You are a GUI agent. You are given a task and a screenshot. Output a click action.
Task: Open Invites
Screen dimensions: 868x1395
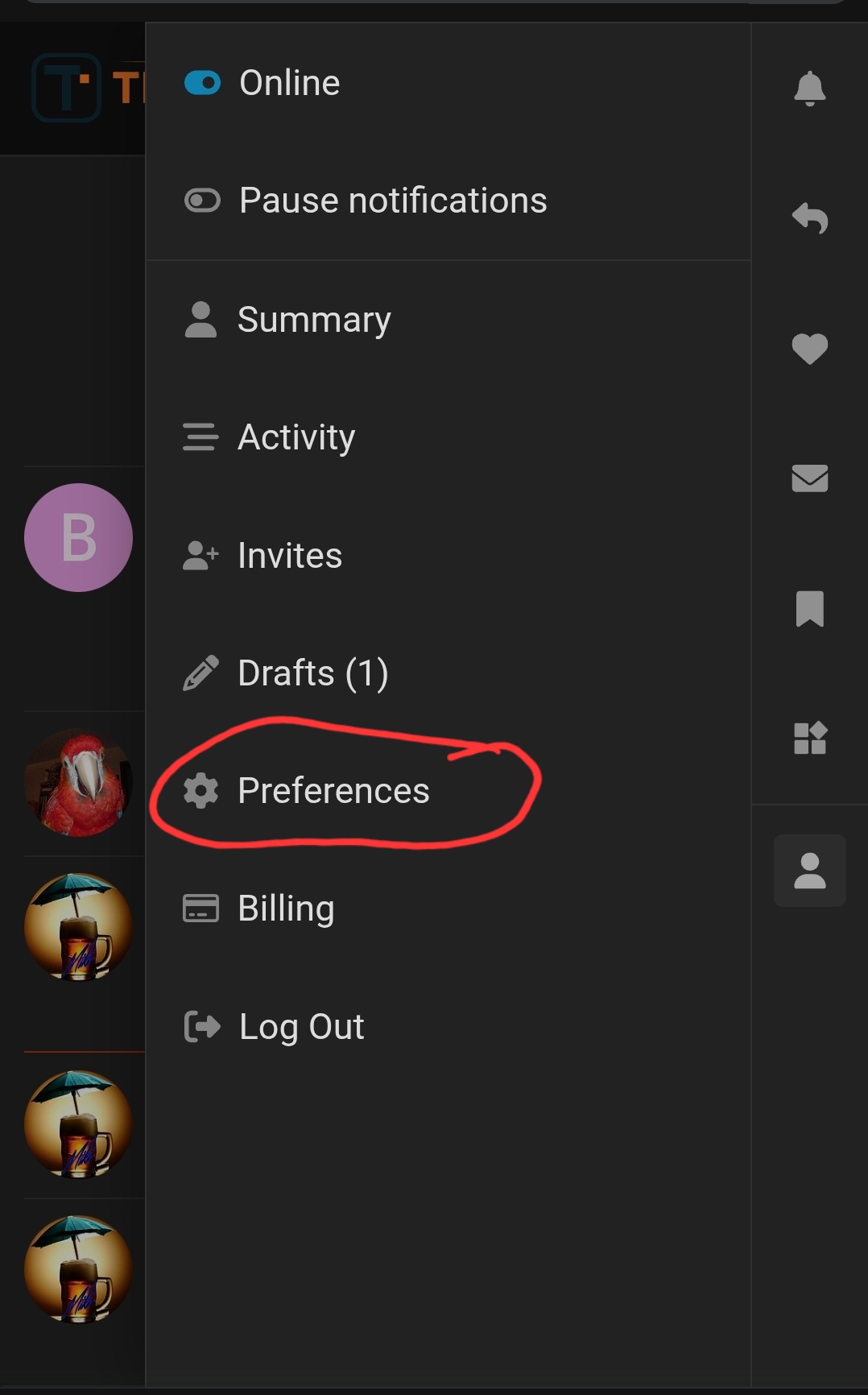point(263,556)
